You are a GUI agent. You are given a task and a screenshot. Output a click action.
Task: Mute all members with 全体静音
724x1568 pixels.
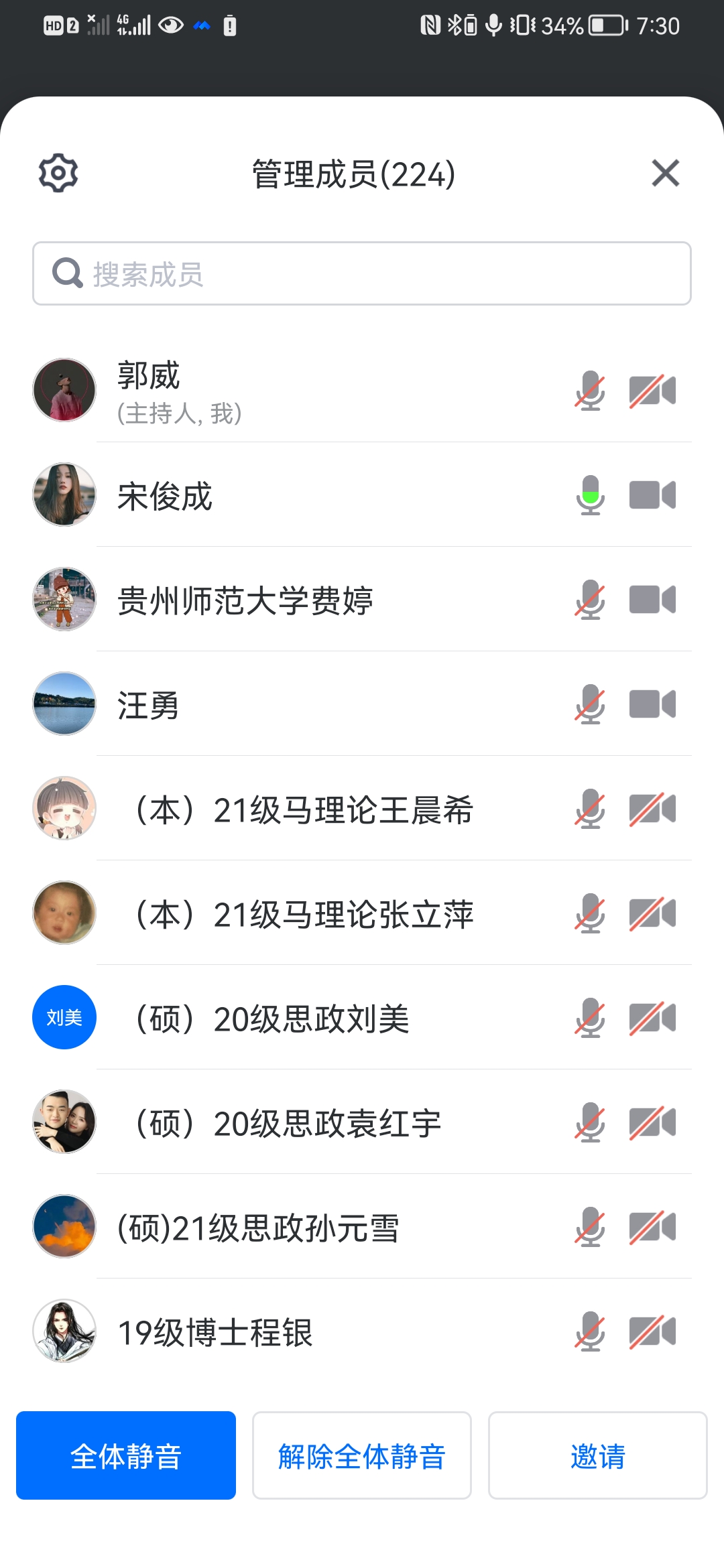pos(126,1455)
